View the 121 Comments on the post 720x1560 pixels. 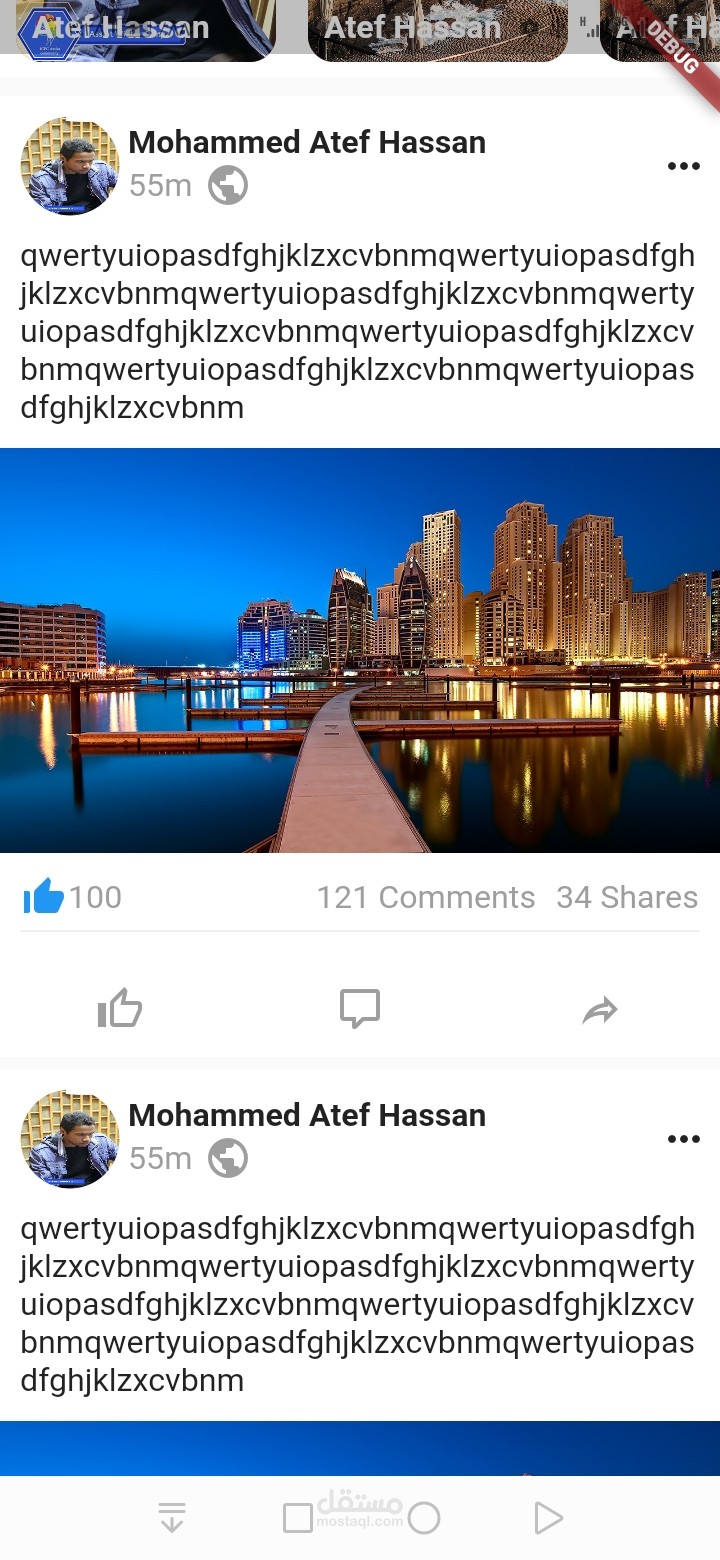(x=426, y=897)
